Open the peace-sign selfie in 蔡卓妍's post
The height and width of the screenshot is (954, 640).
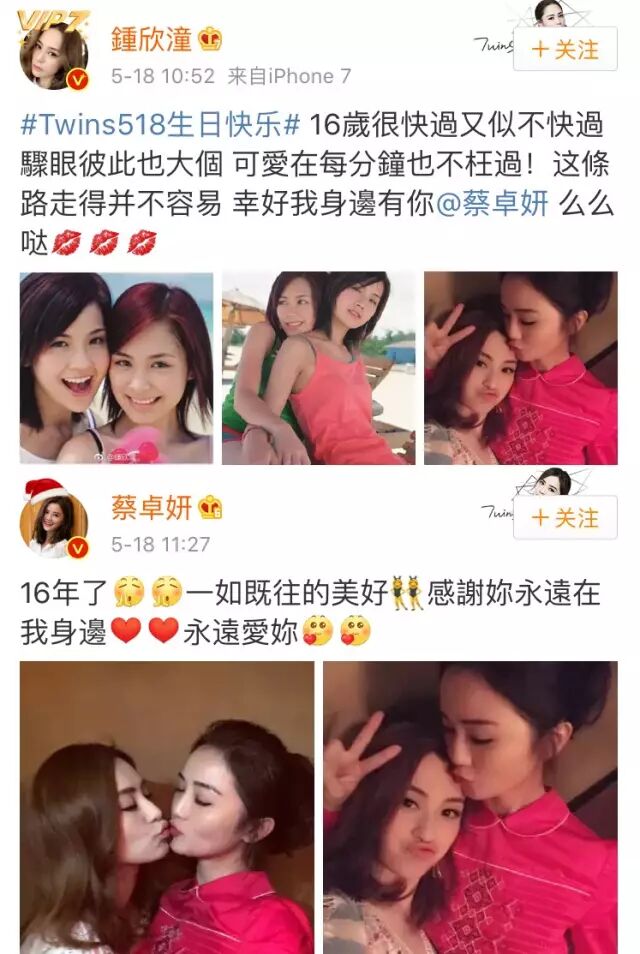click(x=470, y=806)
